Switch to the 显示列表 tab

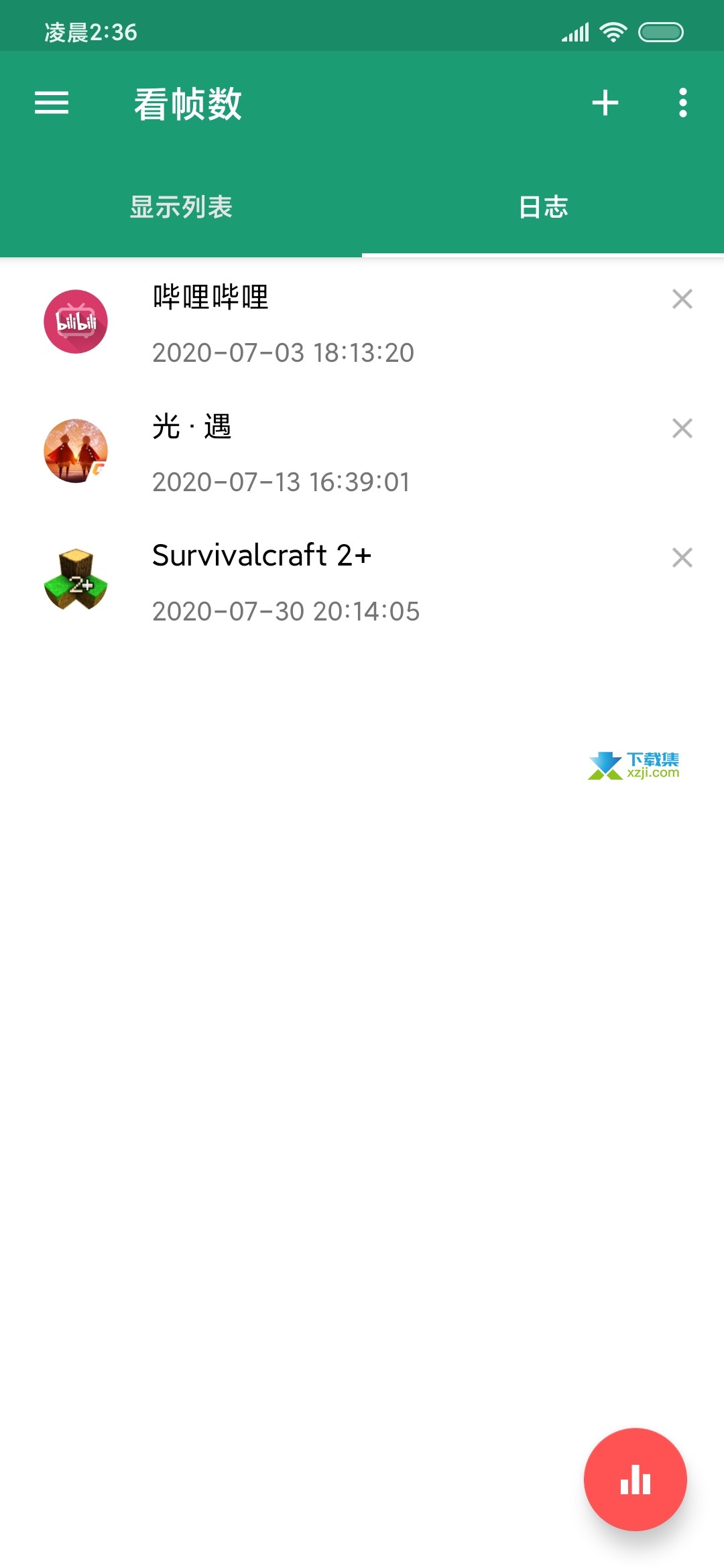pyautogui.click(x=181, y=206)
